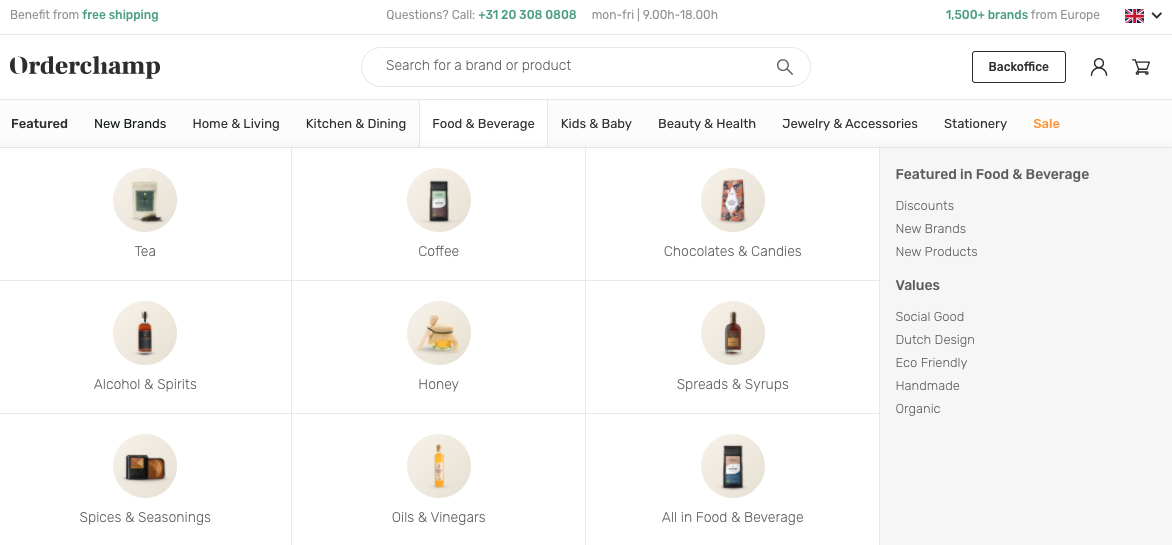Select the Honey subcategory
Viewport: 1172px width, 545px height.
click(439, 347)
